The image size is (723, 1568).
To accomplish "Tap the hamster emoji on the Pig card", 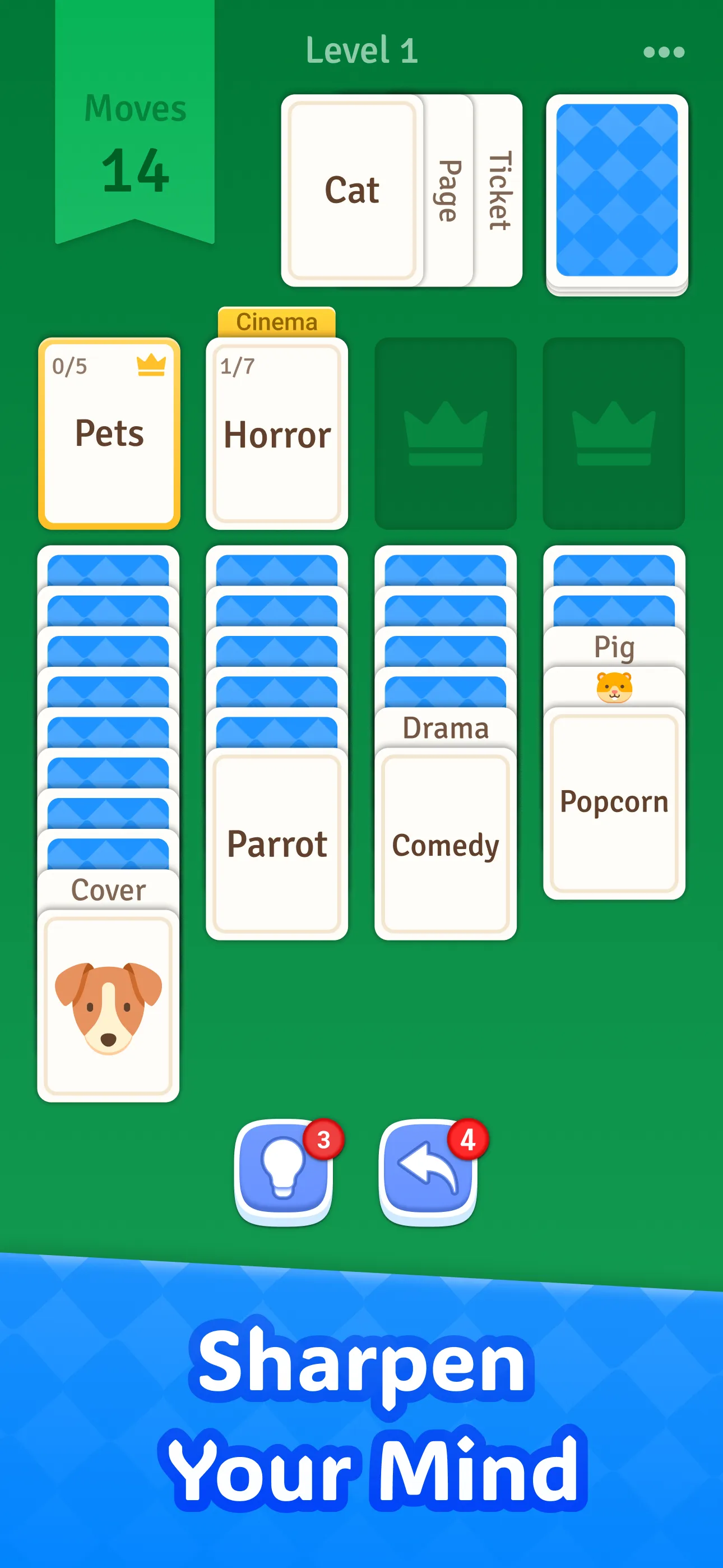I will [617, 686].
